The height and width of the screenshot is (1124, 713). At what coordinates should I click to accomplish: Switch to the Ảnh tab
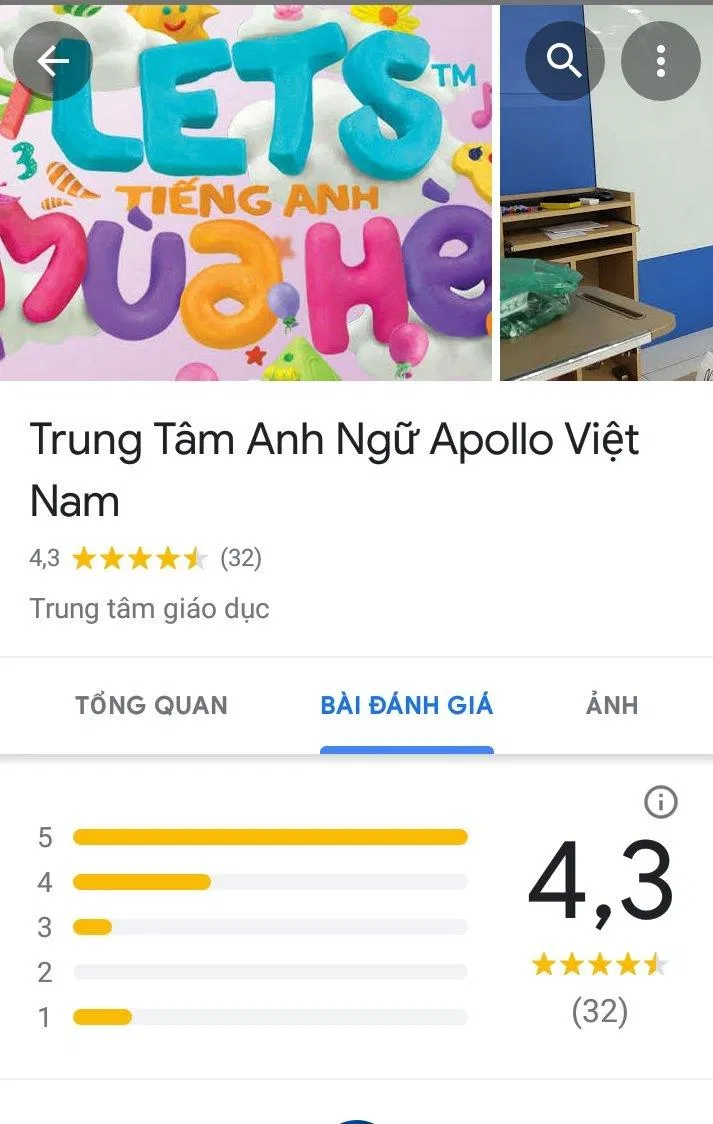tap(612, 705)
